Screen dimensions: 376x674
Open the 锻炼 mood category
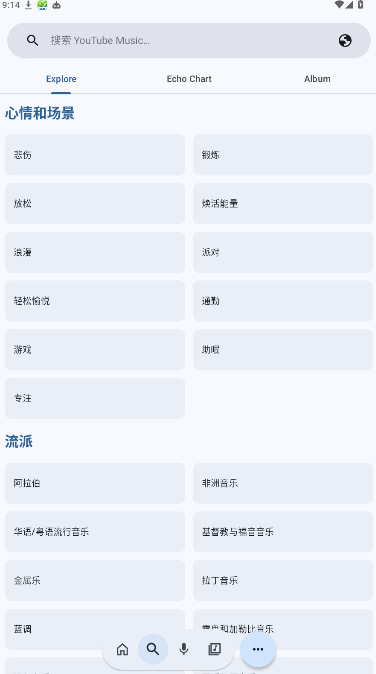283,155
